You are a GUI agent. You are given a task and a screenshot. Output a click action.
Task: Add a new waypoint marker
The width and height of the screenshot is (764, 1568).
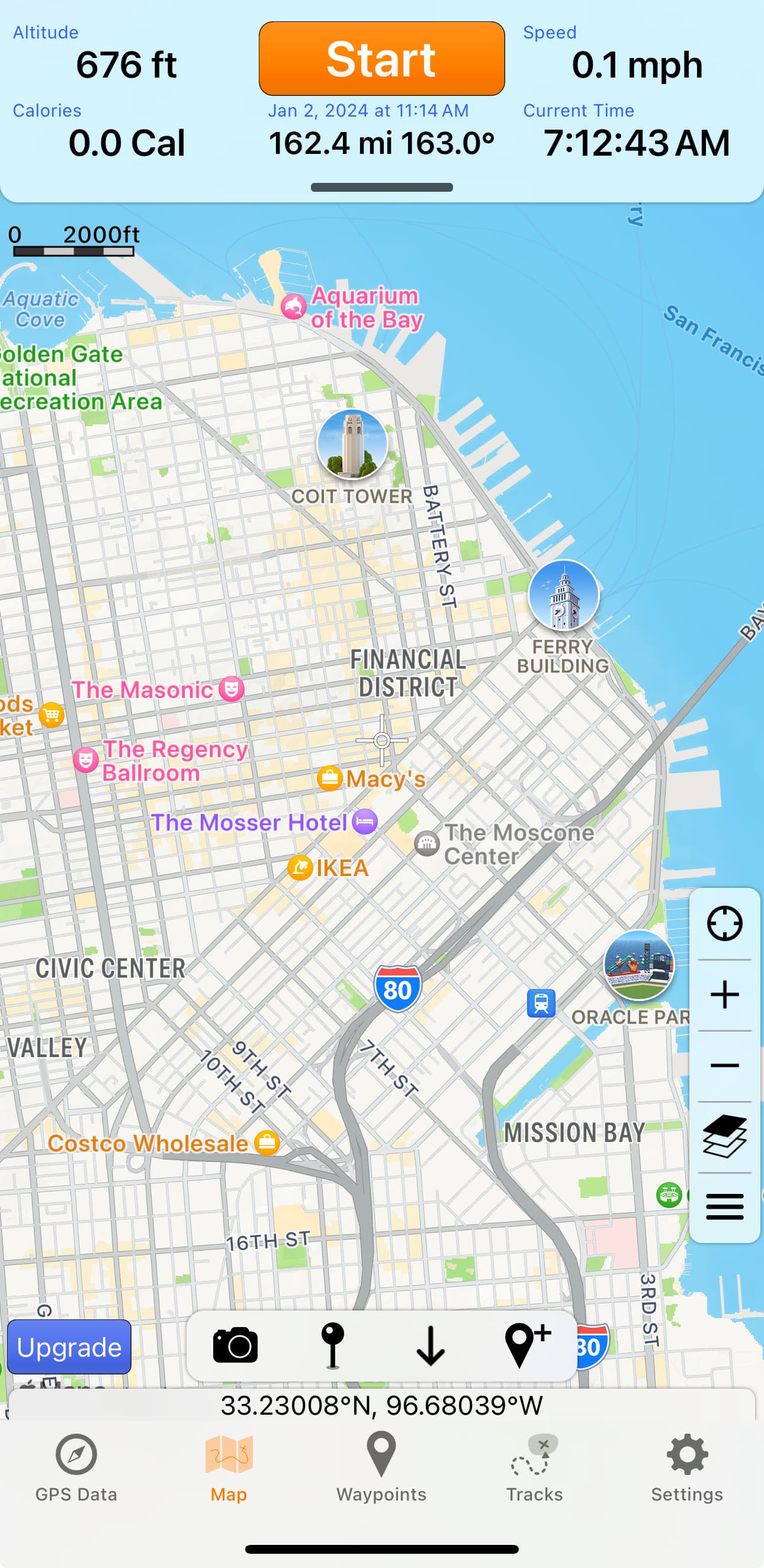527,1345
